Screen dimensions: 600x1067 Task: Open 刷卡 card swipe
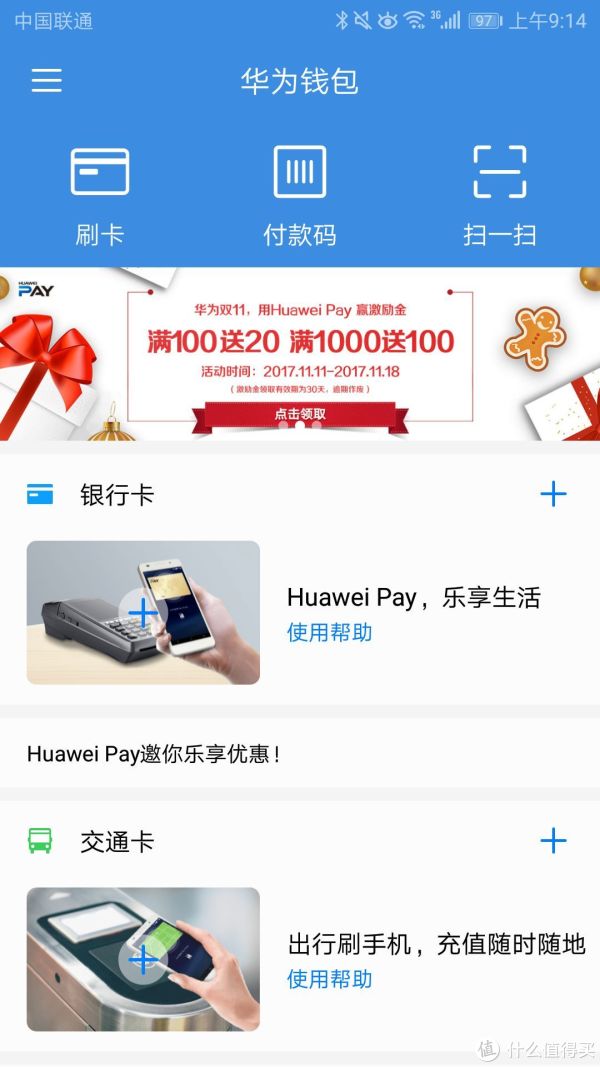coord(100,195)
